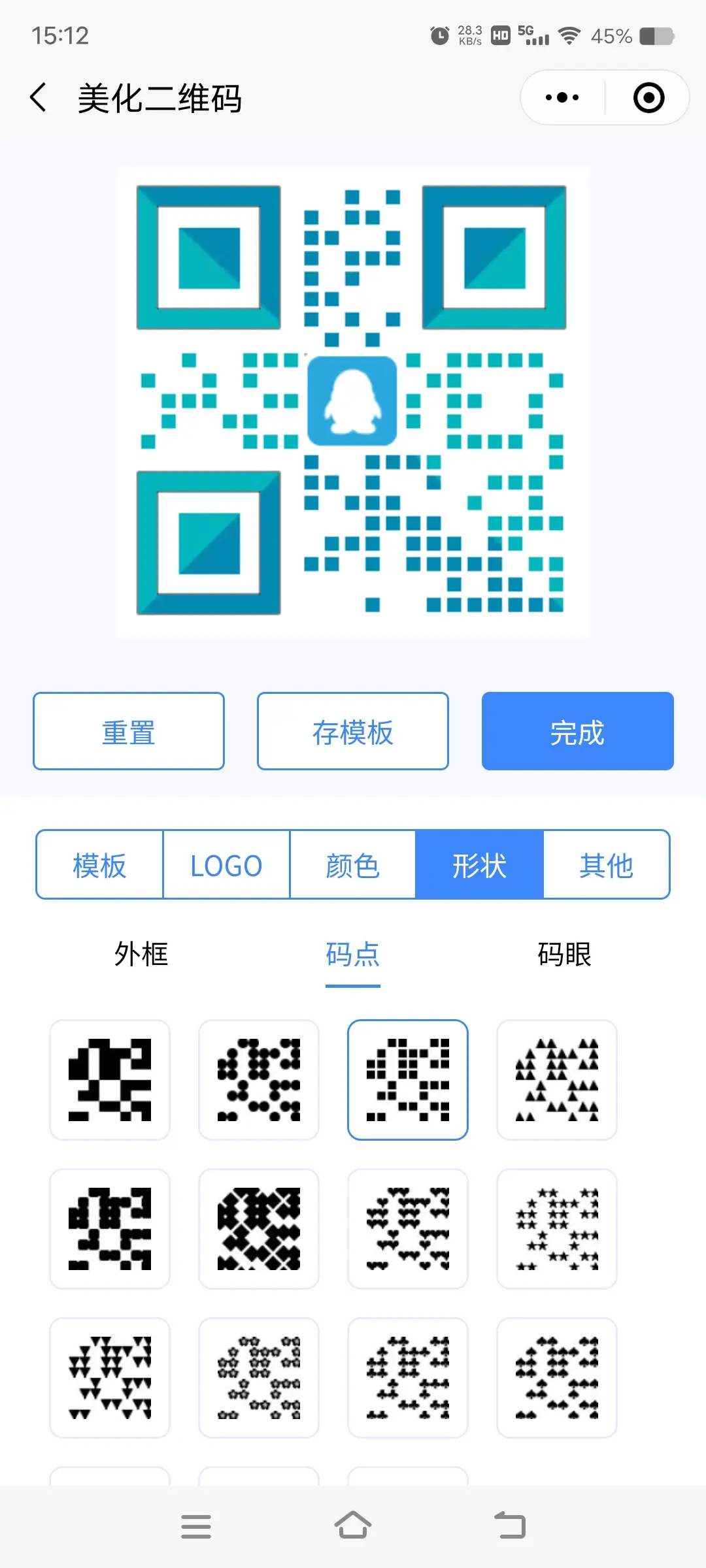Switch to the 模板 tab
706x1568 pixels.
coord(99,865)
